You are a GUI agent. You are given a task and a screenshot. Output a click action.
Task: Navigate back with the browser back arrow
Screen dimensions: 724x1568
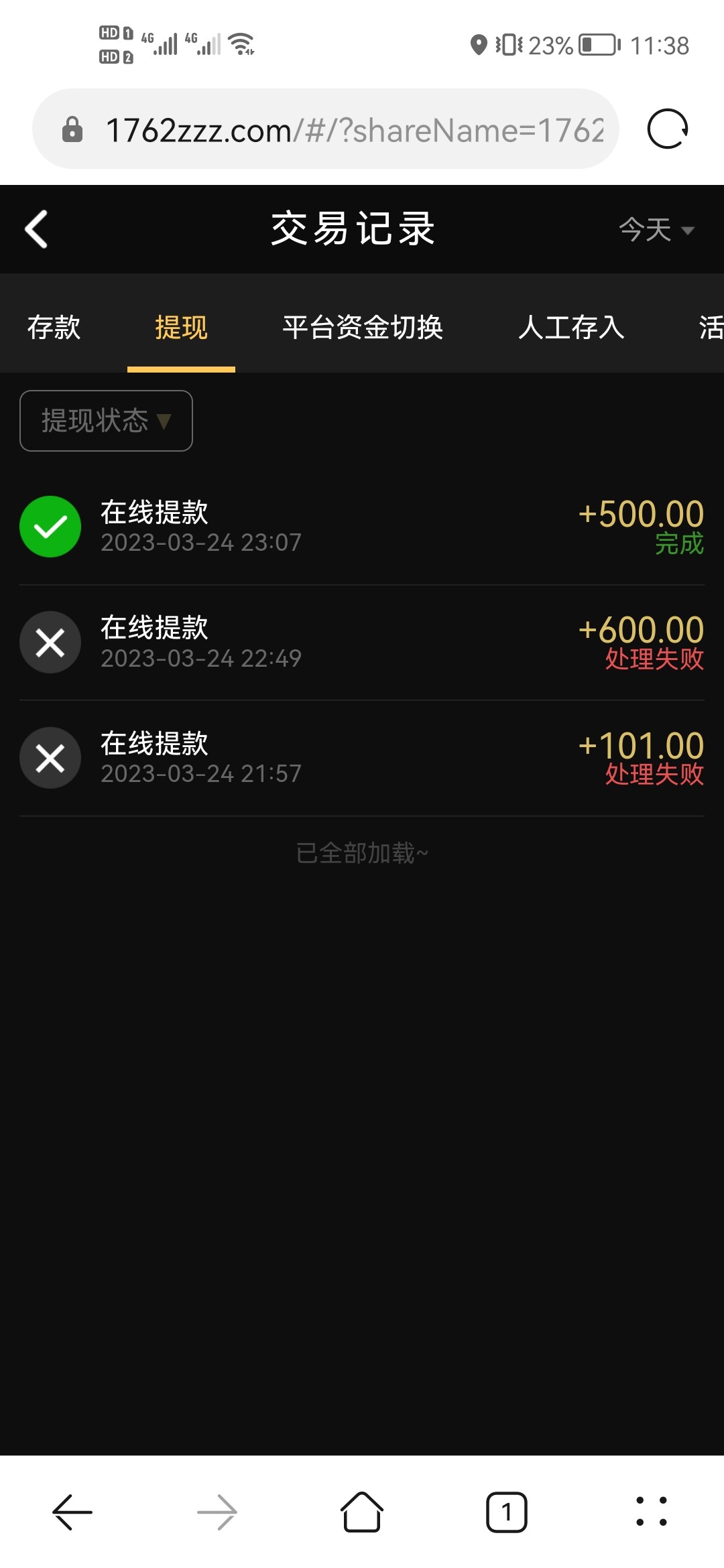coord(72,1512)
